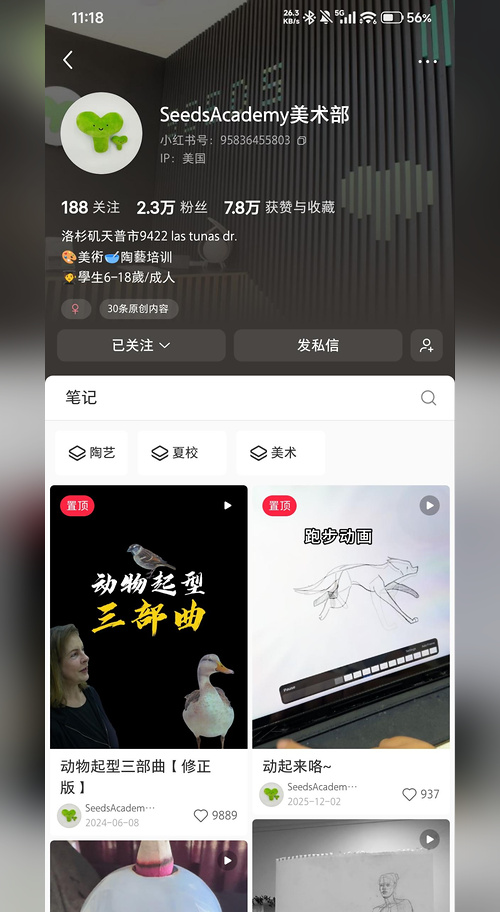
Task: Select the 陶艺 collection chip
Action: click(92, 453)
